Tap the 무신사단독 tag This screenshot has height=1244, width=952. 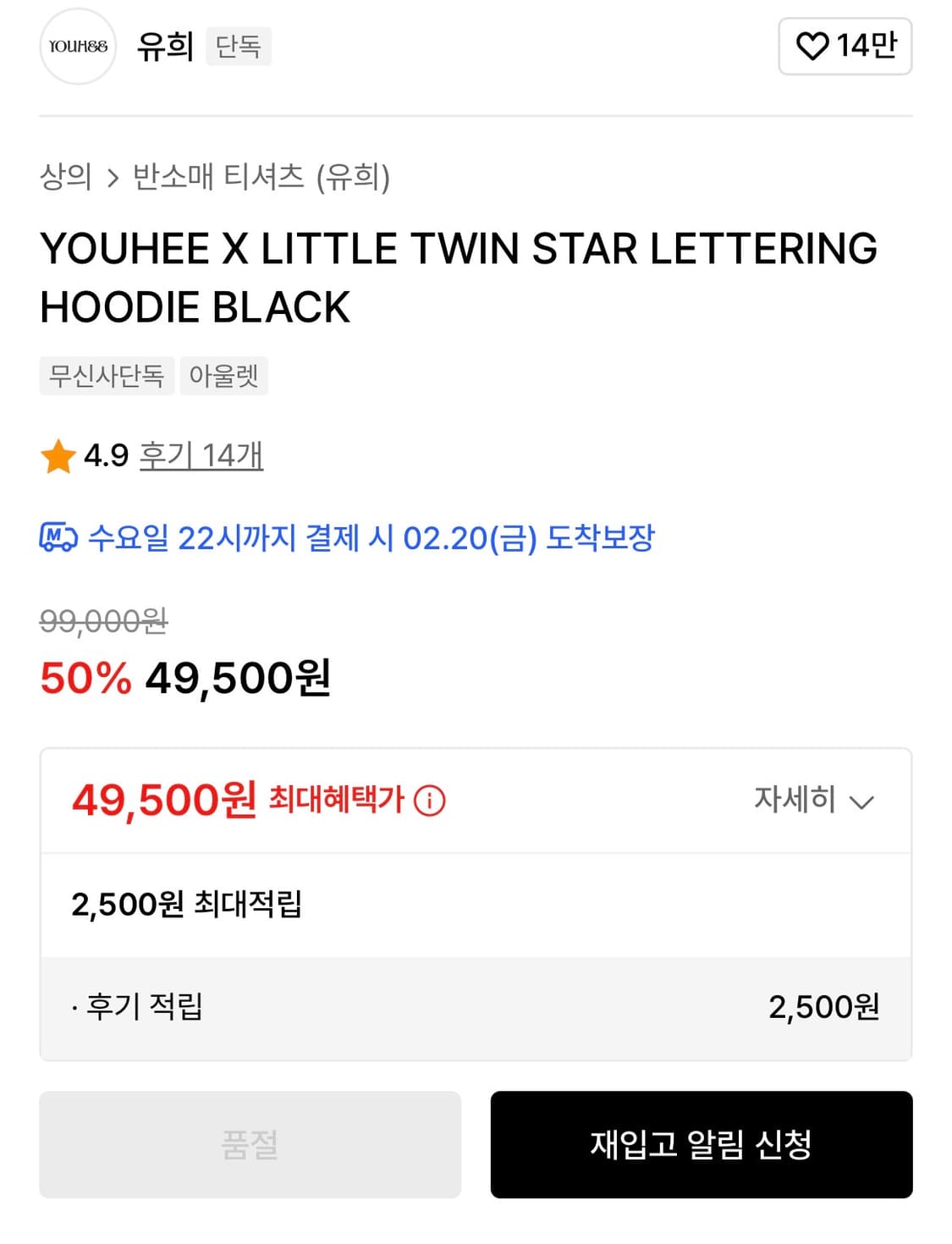tap(107, 376)
